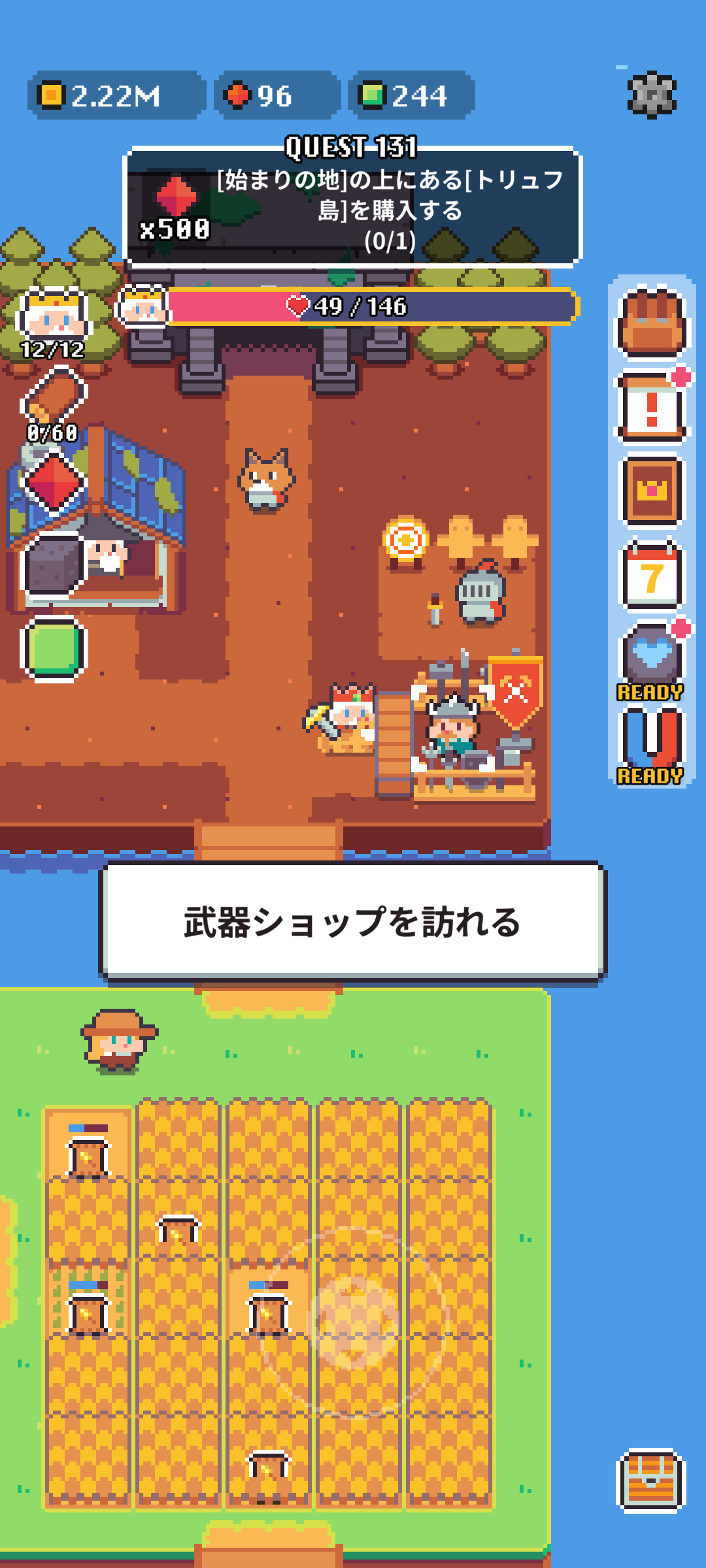Open the quest alert notice board

pos(651,406)
